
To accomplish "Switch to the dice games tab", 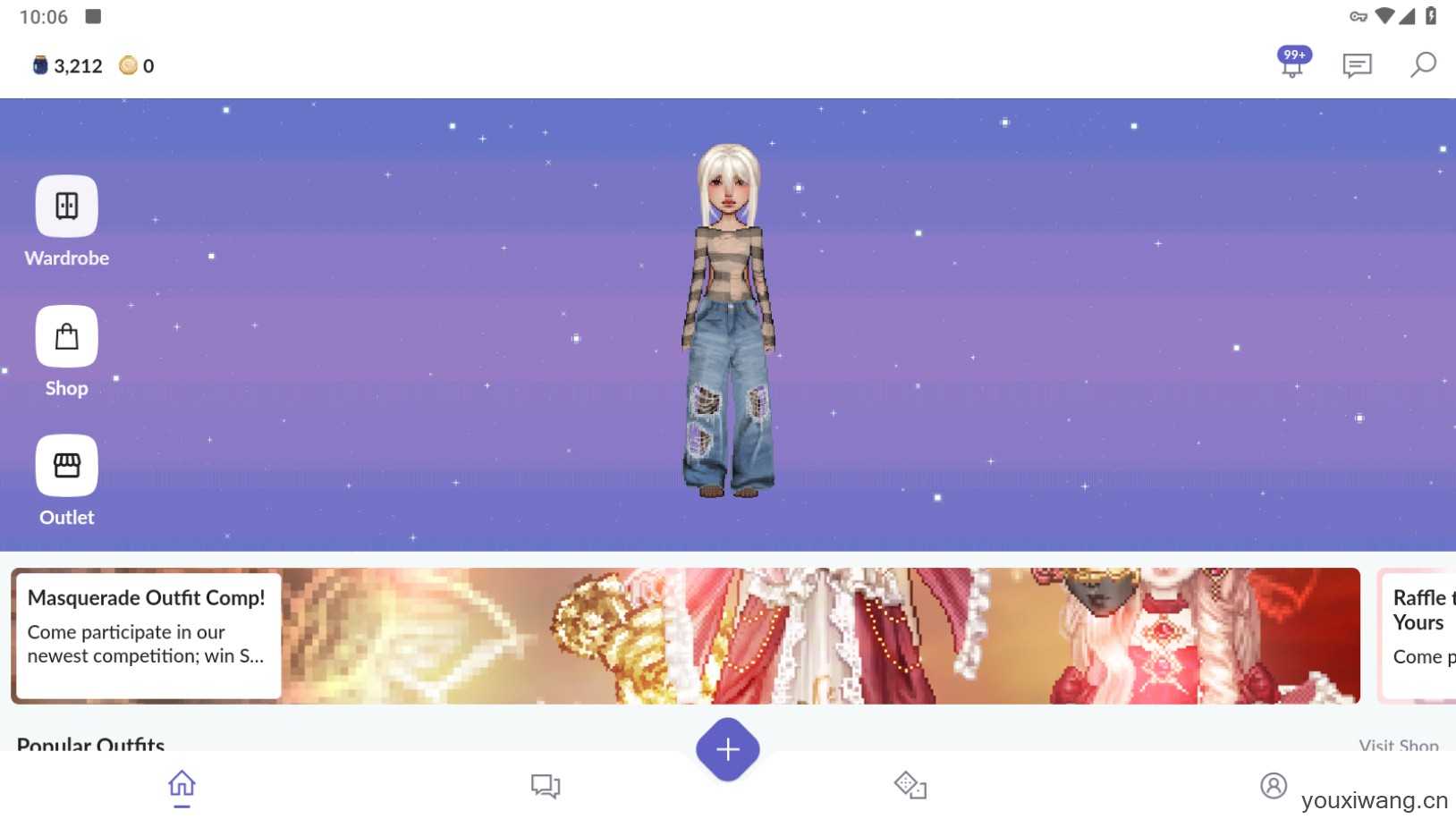I will tap(910, 785).
